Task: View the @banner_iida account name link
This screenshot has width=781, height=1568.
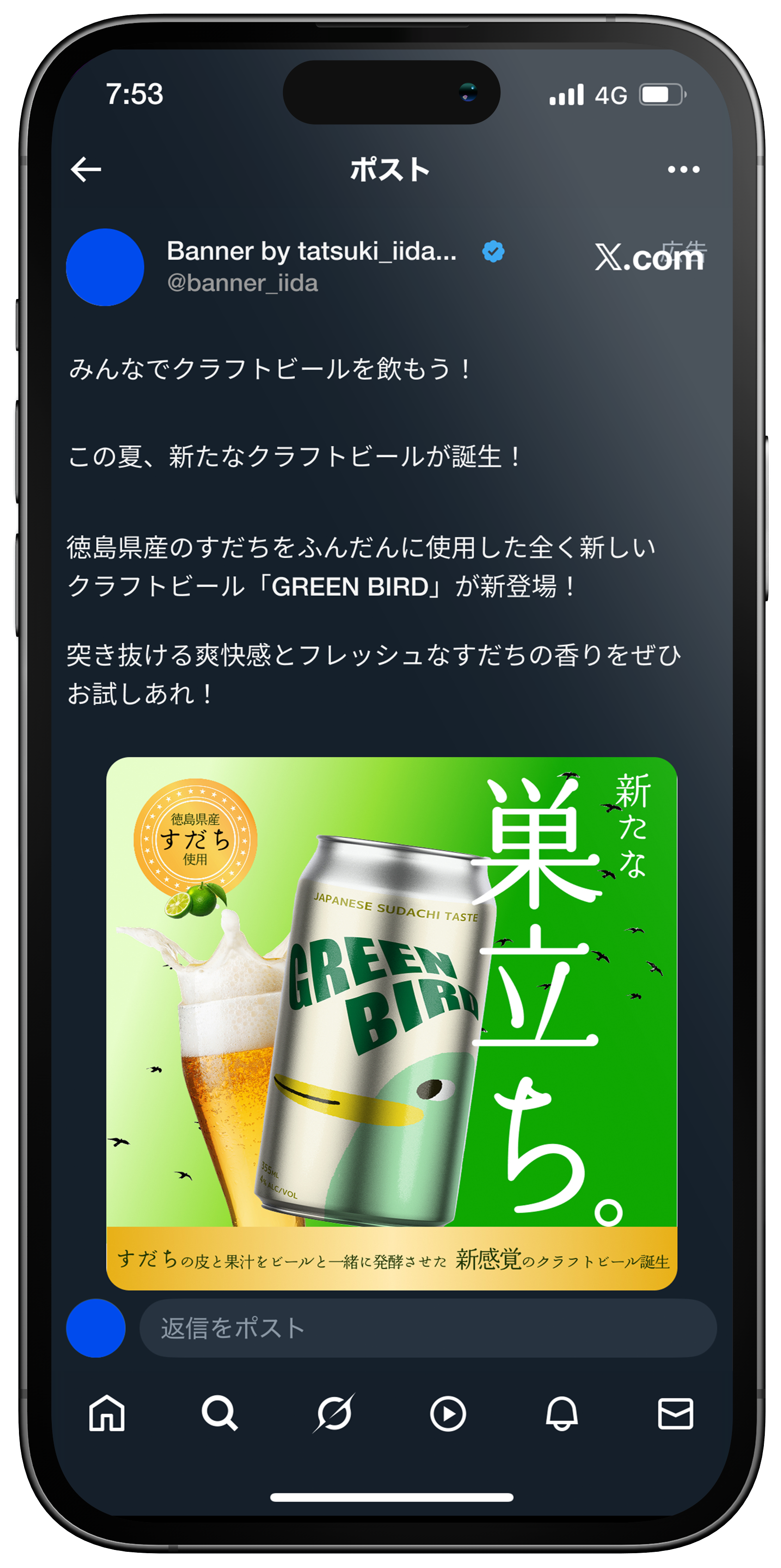Action: [242, 283]
